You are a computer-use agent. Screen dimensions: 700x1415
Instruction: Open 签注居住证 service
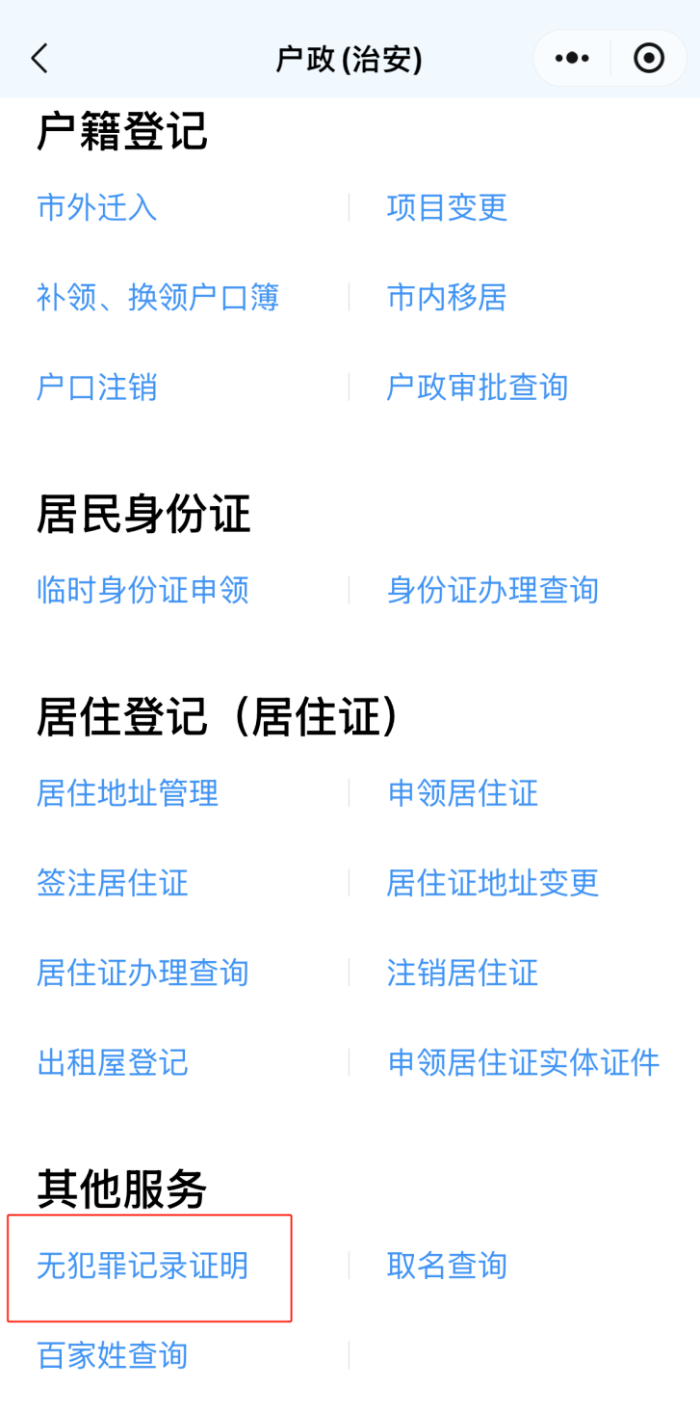112,883
